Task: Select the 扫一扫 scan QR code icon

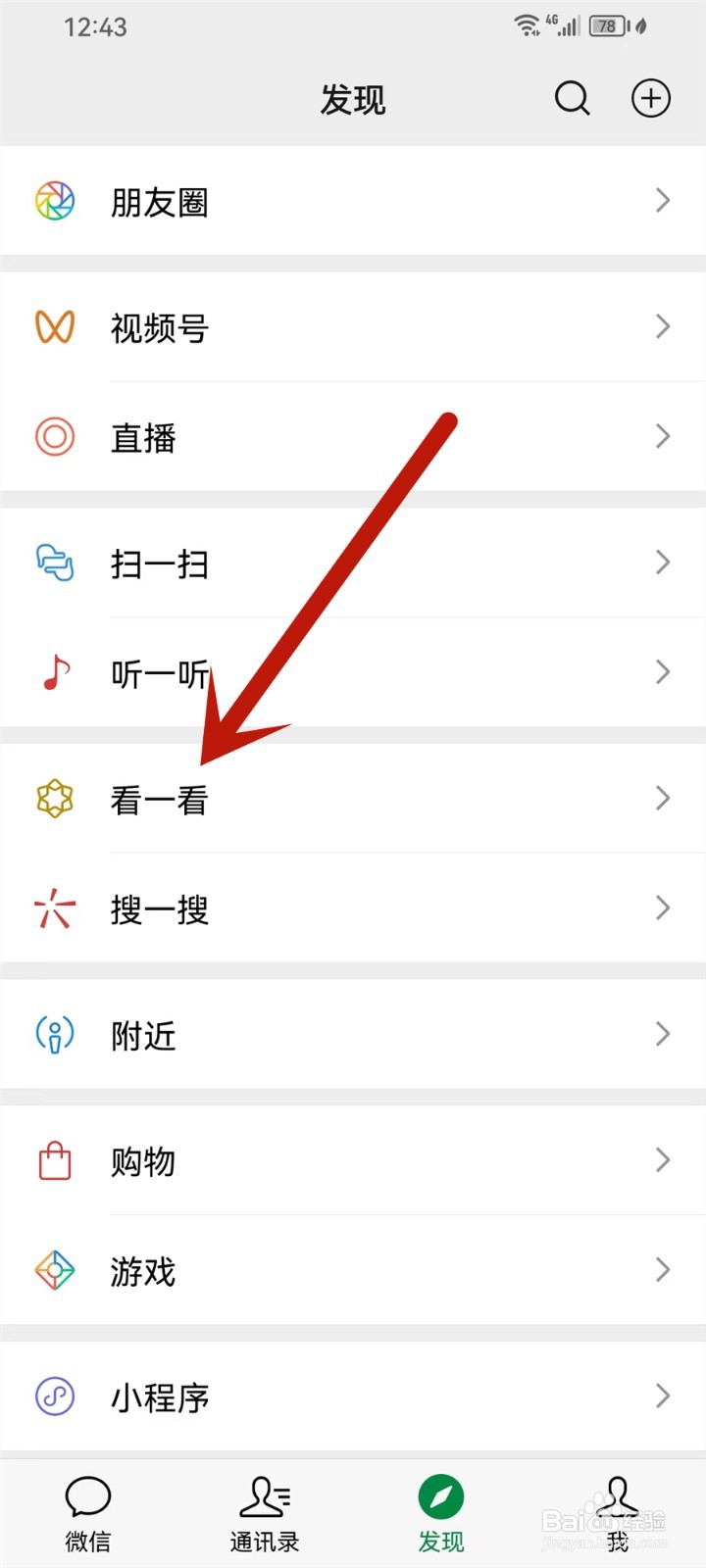Action: coord(54,563)
